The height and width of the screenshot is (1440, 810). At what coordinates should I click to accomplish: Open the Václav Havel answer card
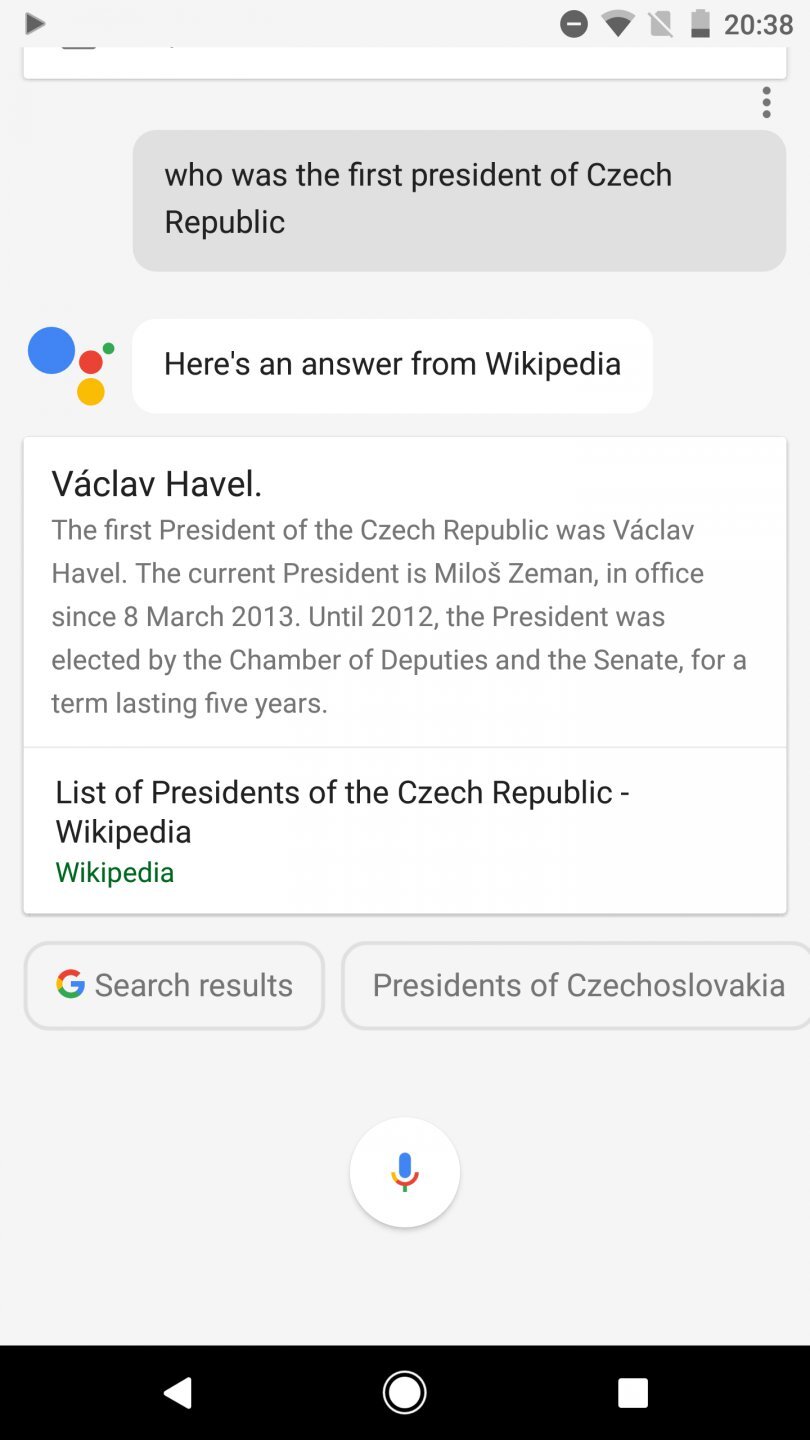tap(404, 592)
